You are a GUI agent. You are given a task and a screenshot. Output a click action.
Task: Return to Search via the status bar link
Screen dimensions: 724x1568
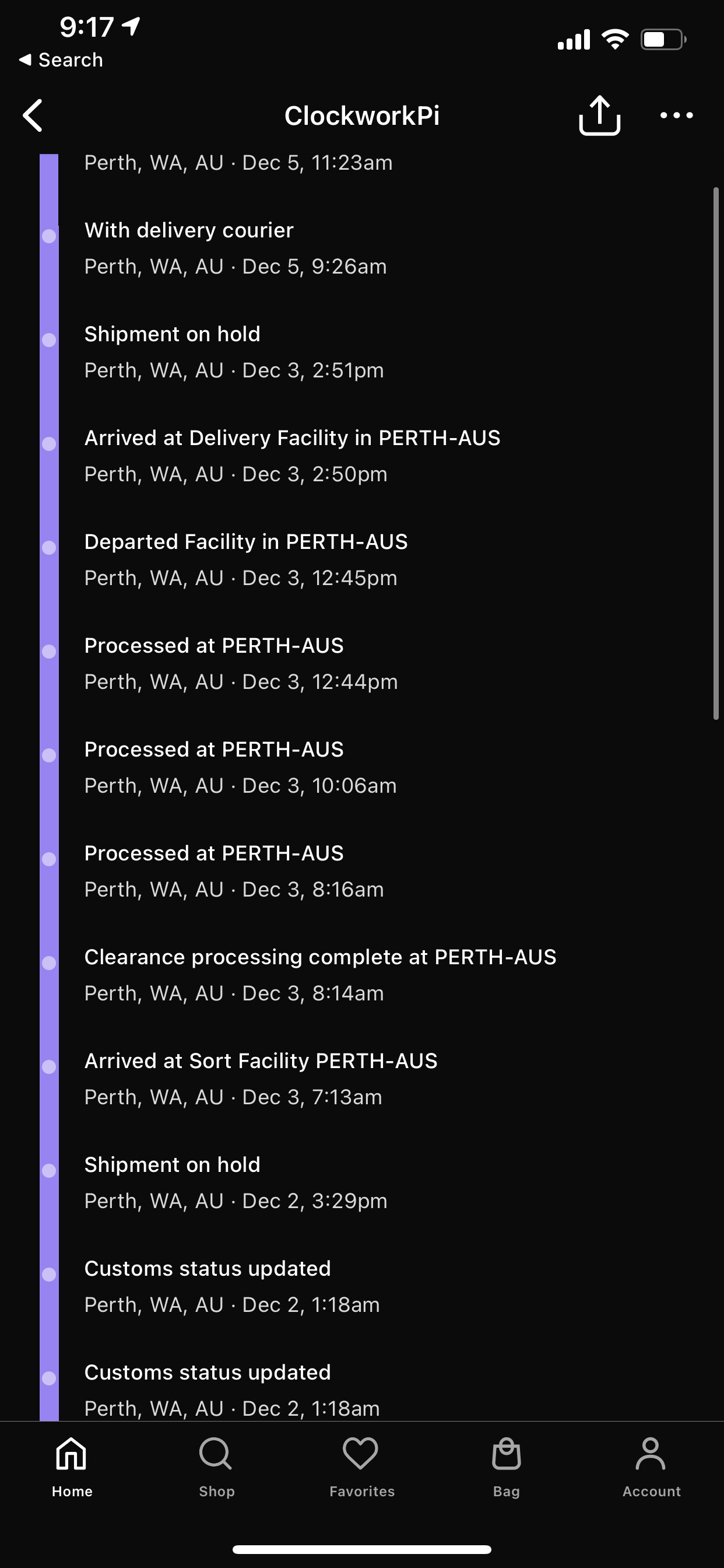click(61, 60)
